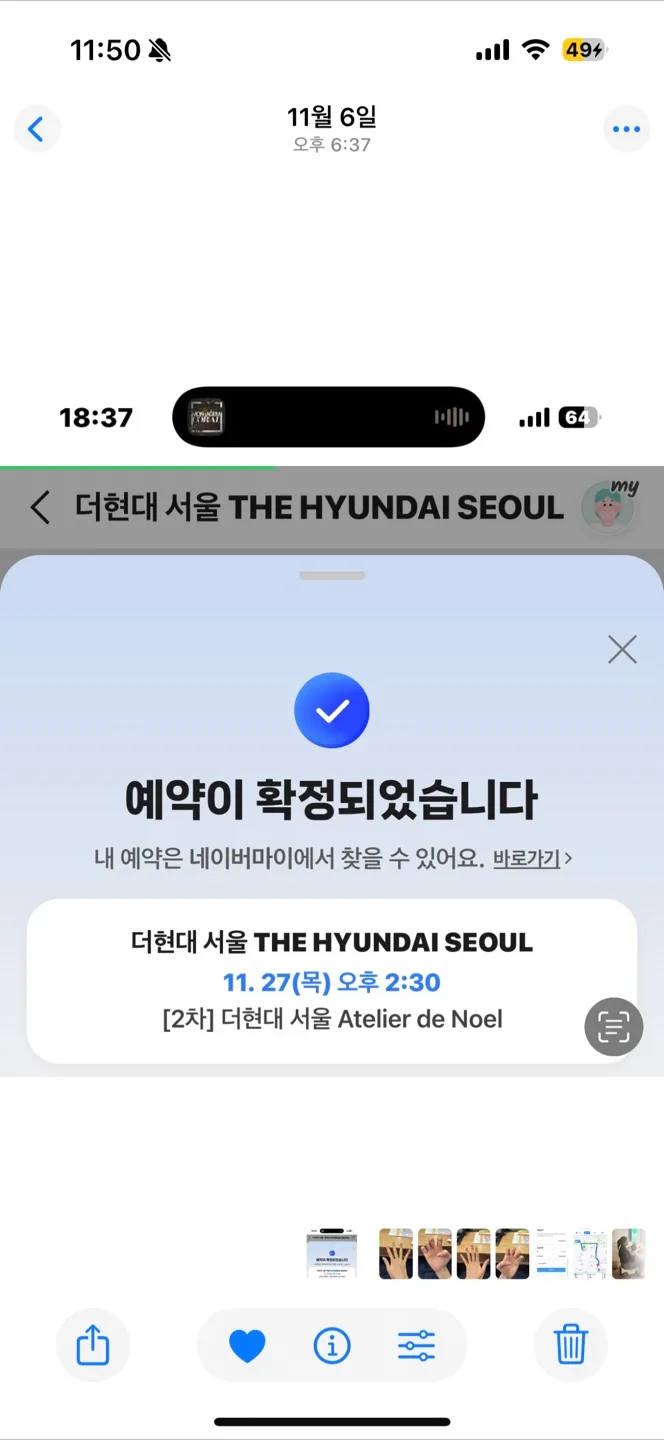The image size is (664, 1440).
Task: Open the edit adjustments tool
Action: (416, 1346)
